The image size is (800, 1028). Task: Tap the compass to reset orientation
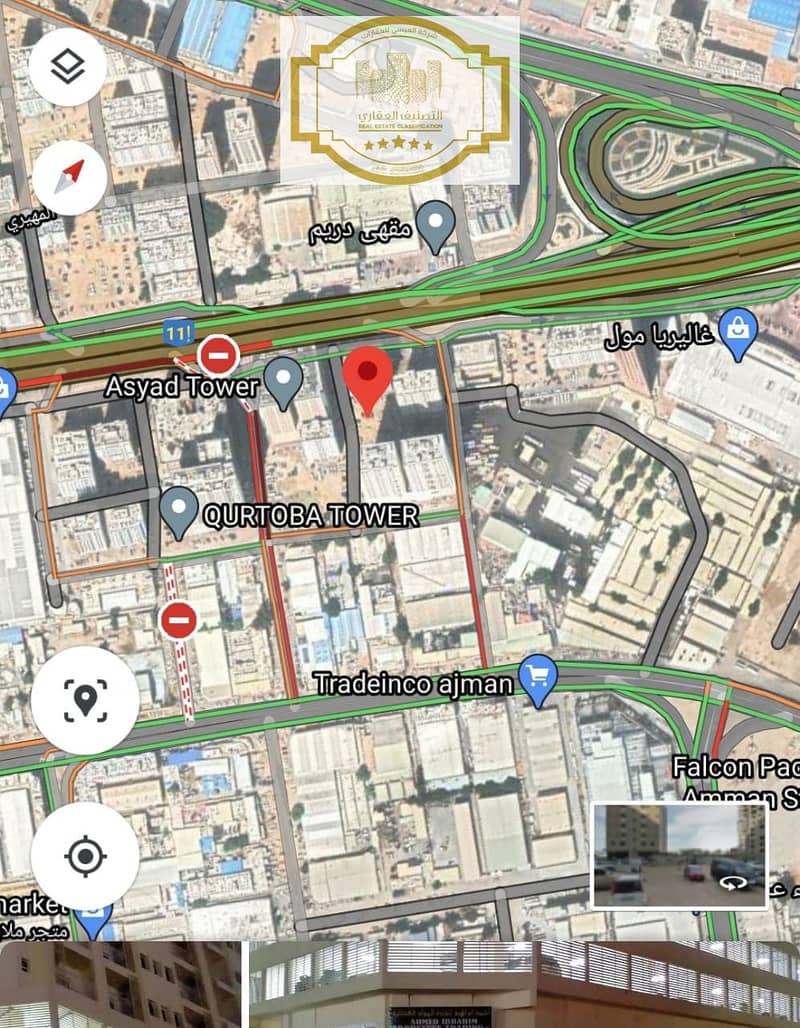pos(68,178)
